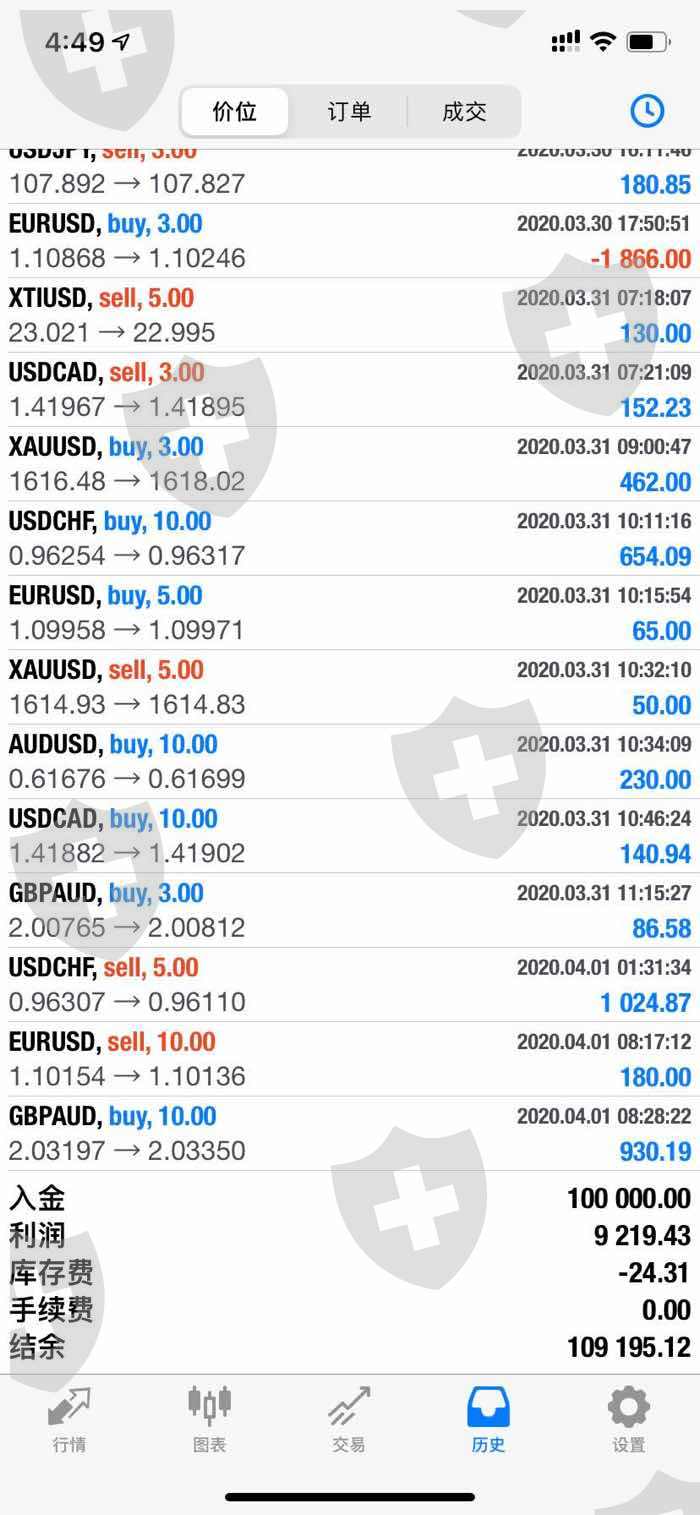Tap the 历史 tab

point(489,1418)
